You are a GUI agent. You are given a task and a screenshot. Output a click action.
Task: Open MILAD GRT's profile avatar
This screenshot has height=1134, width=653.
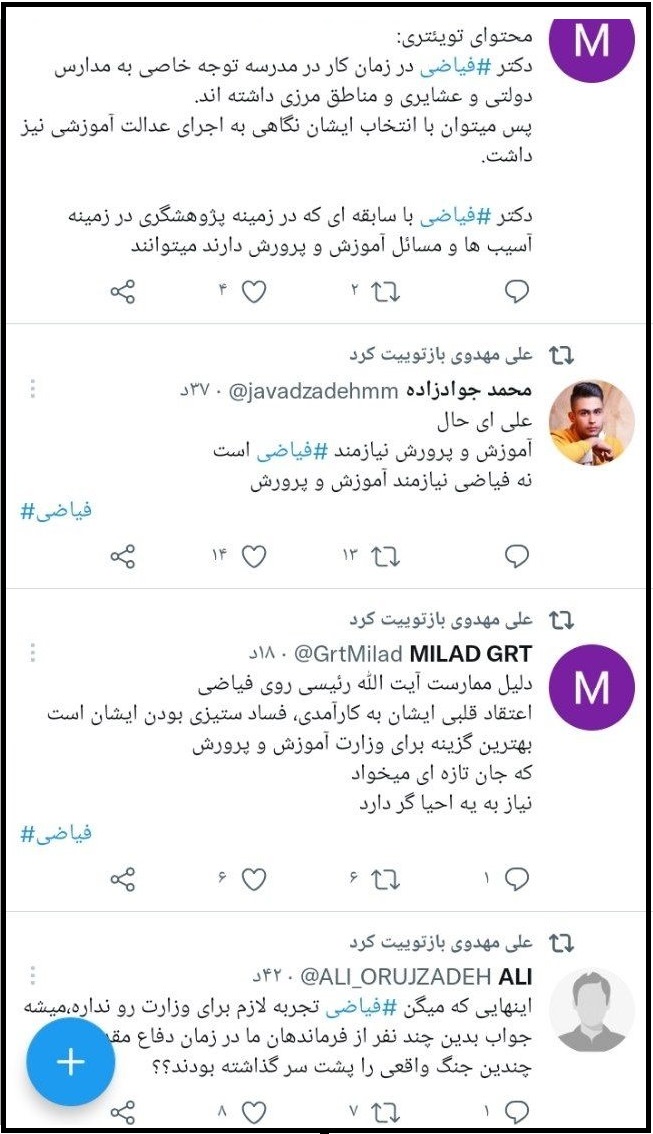[x=592, y=687]
